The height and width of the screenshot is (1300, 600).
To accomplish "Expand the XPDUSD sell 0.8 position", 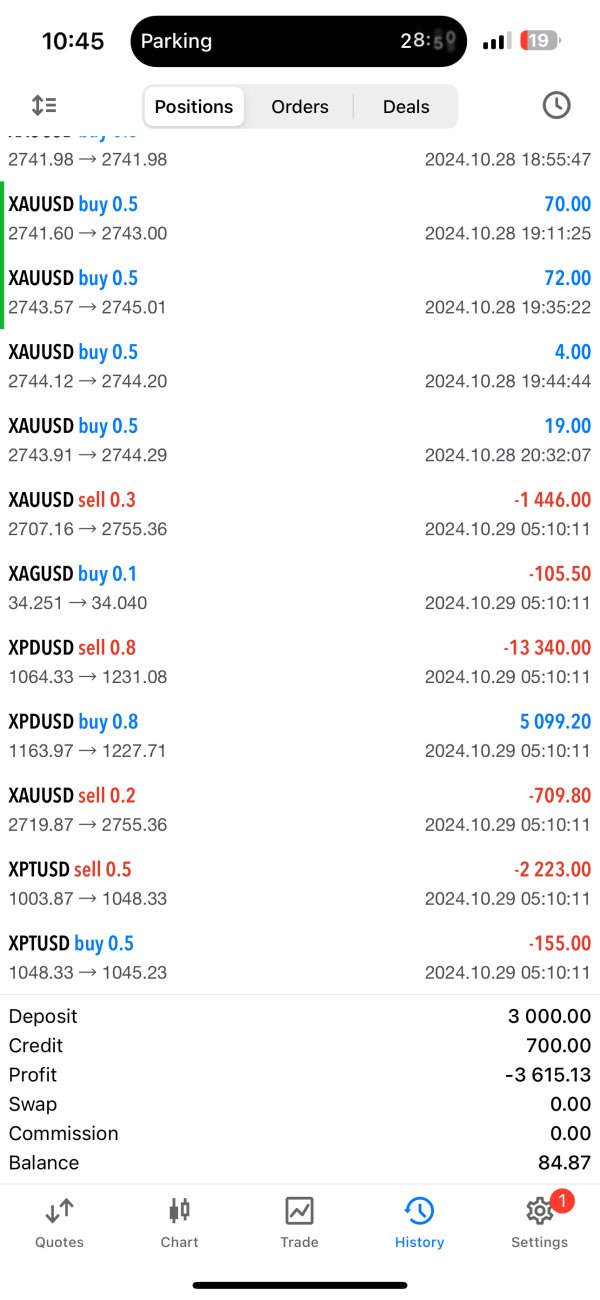I will [x=300, y=662].
